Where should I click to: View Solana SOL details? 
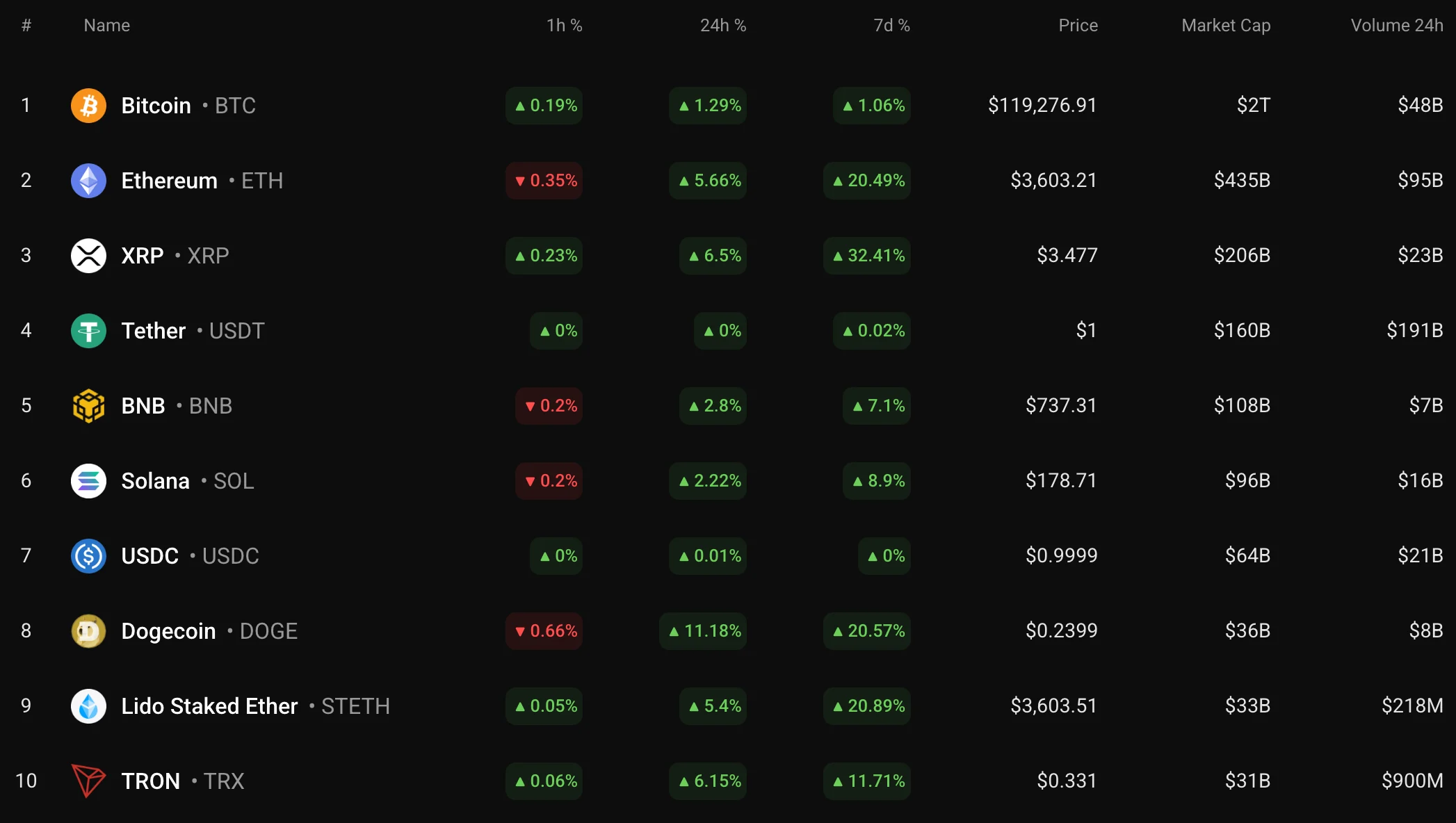click(155, 481)
